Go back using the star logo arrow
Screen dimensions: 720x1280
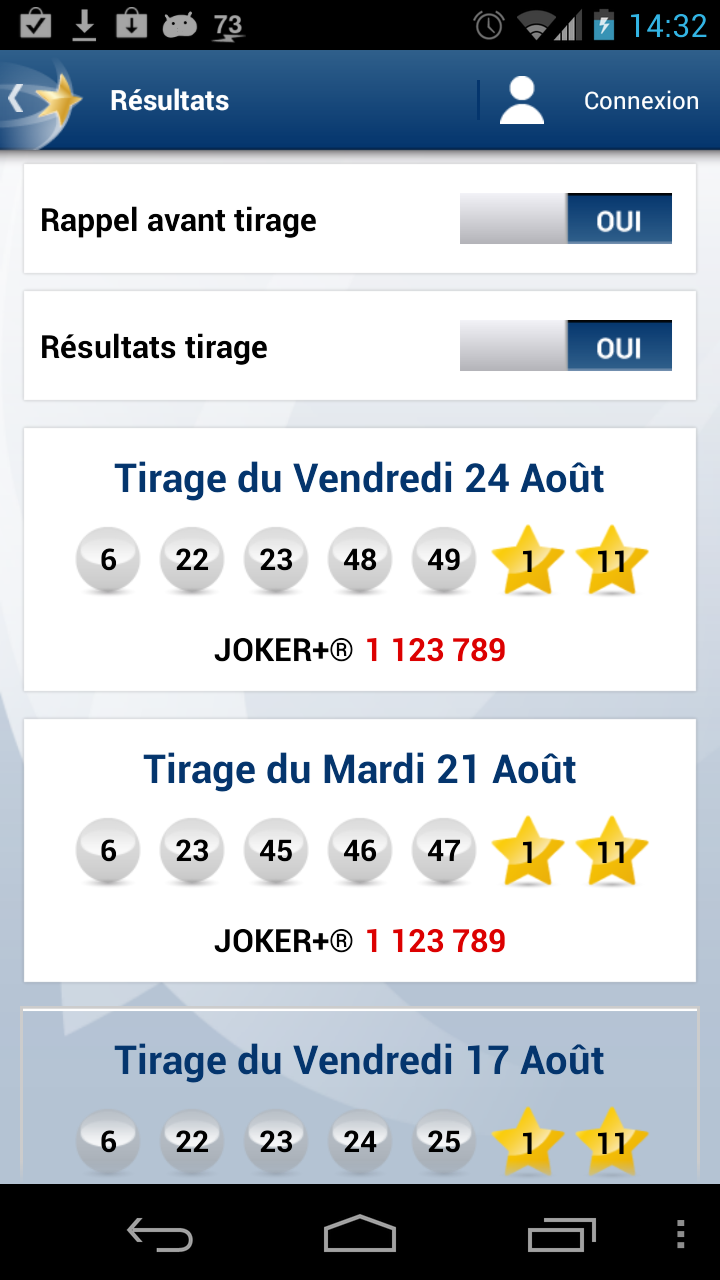[x=42, y=100]
